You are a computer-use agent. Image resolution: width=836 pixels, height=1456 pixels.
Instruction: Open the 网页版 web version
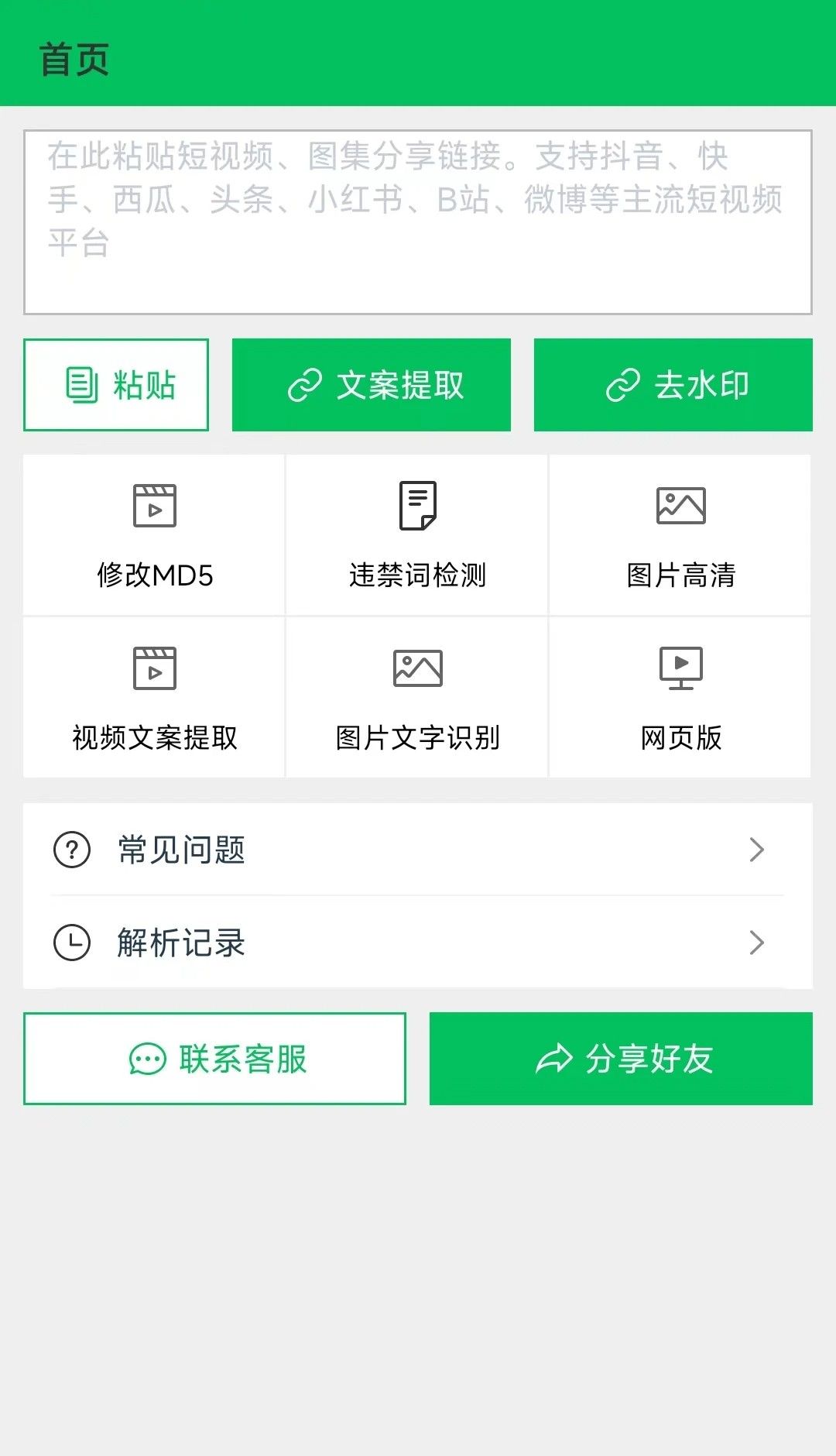click(x=680, y=698)
